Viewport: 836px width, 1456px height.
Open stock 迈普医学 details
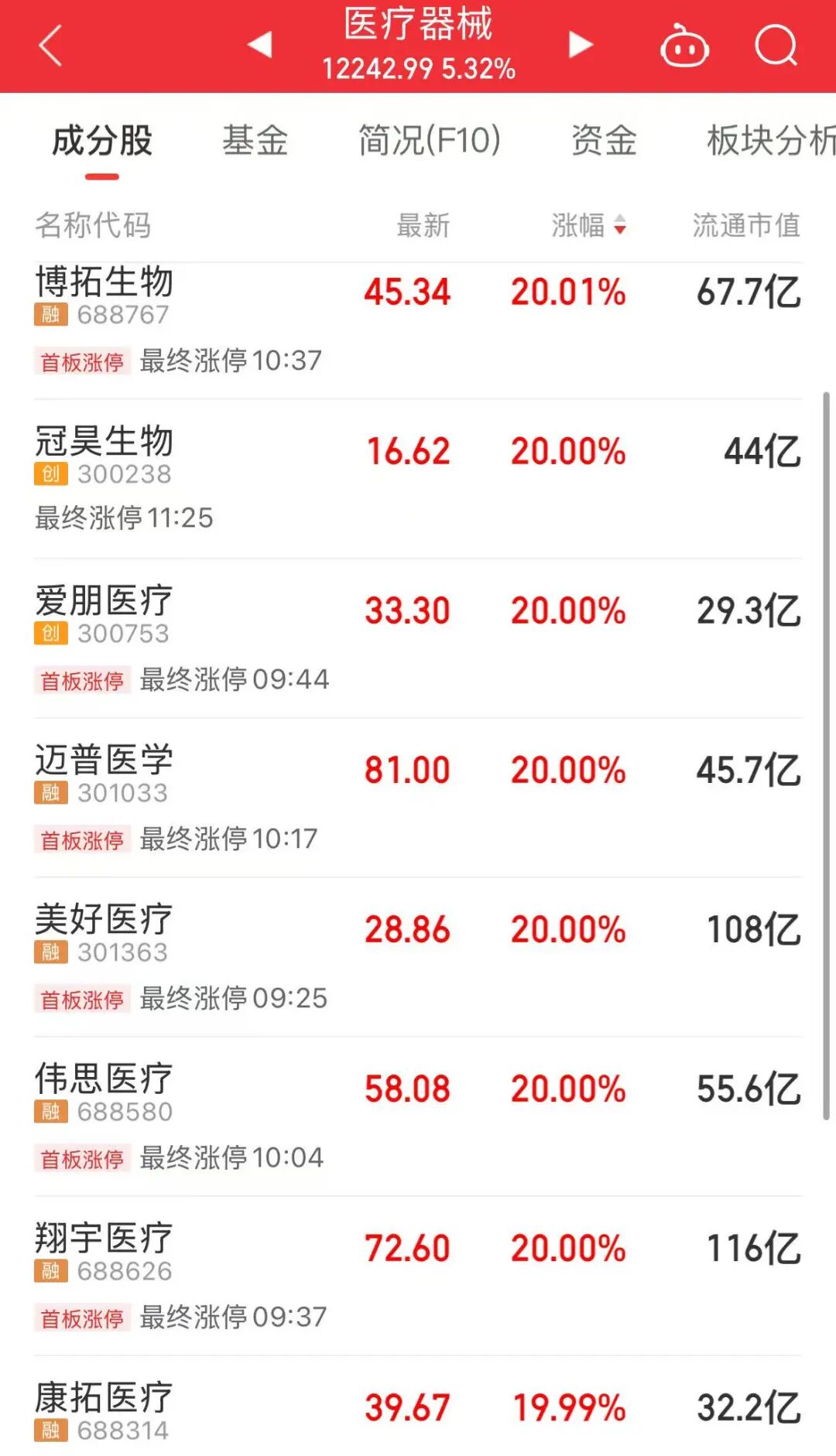point(104,762)
